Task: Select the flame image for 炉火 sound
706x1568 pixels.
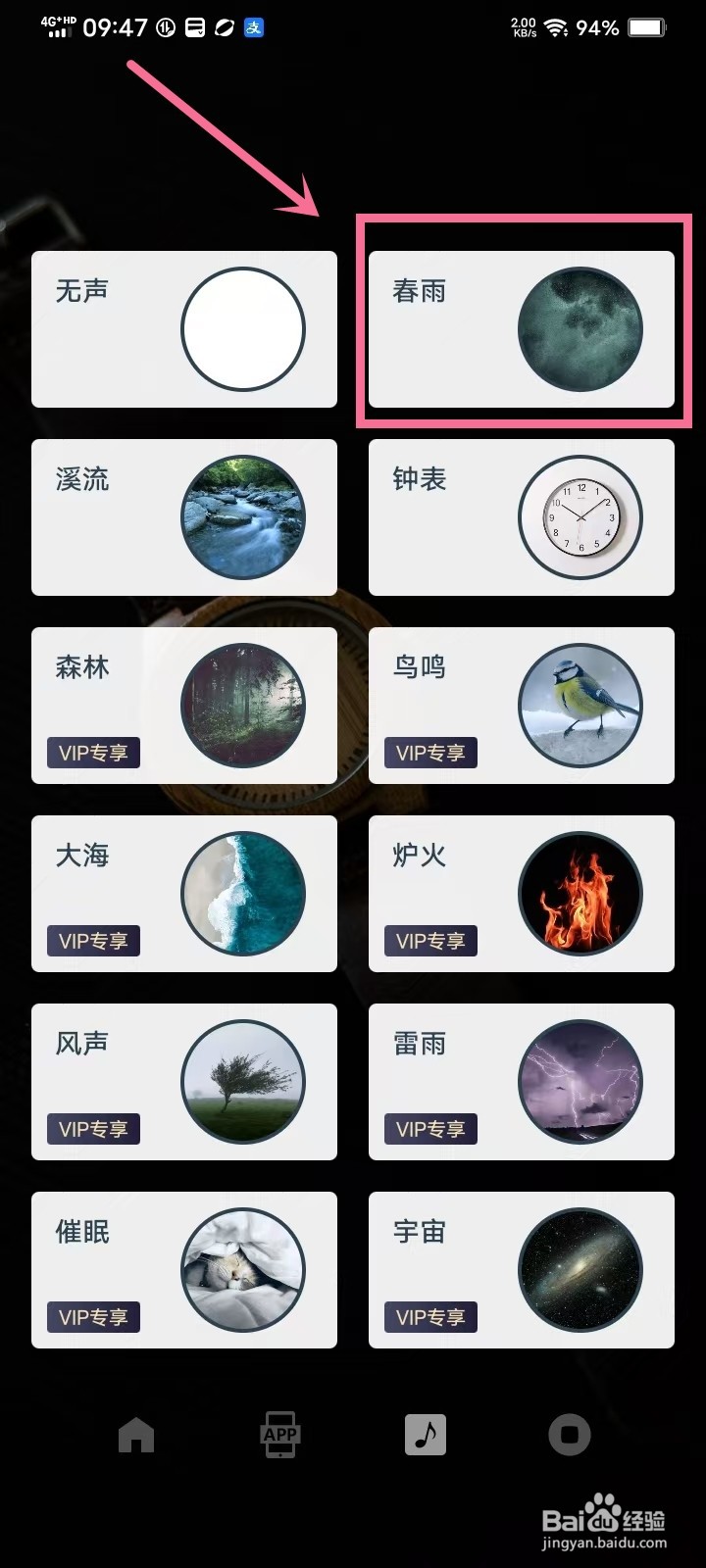Action: [x=580, y=893]
